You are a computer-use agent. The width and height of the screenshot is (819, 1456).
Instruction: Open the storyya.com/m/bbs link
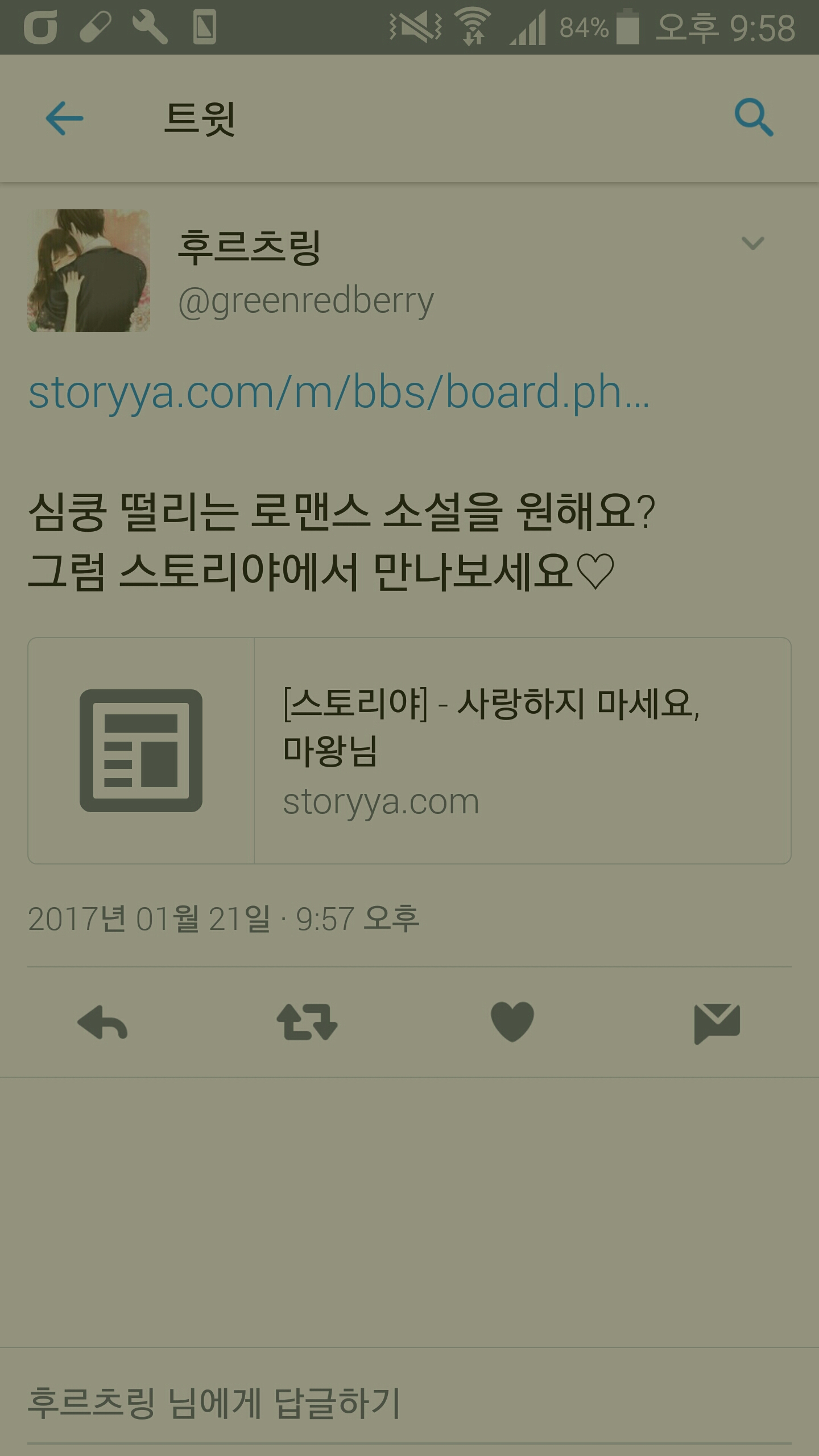[x=339, y=392]
